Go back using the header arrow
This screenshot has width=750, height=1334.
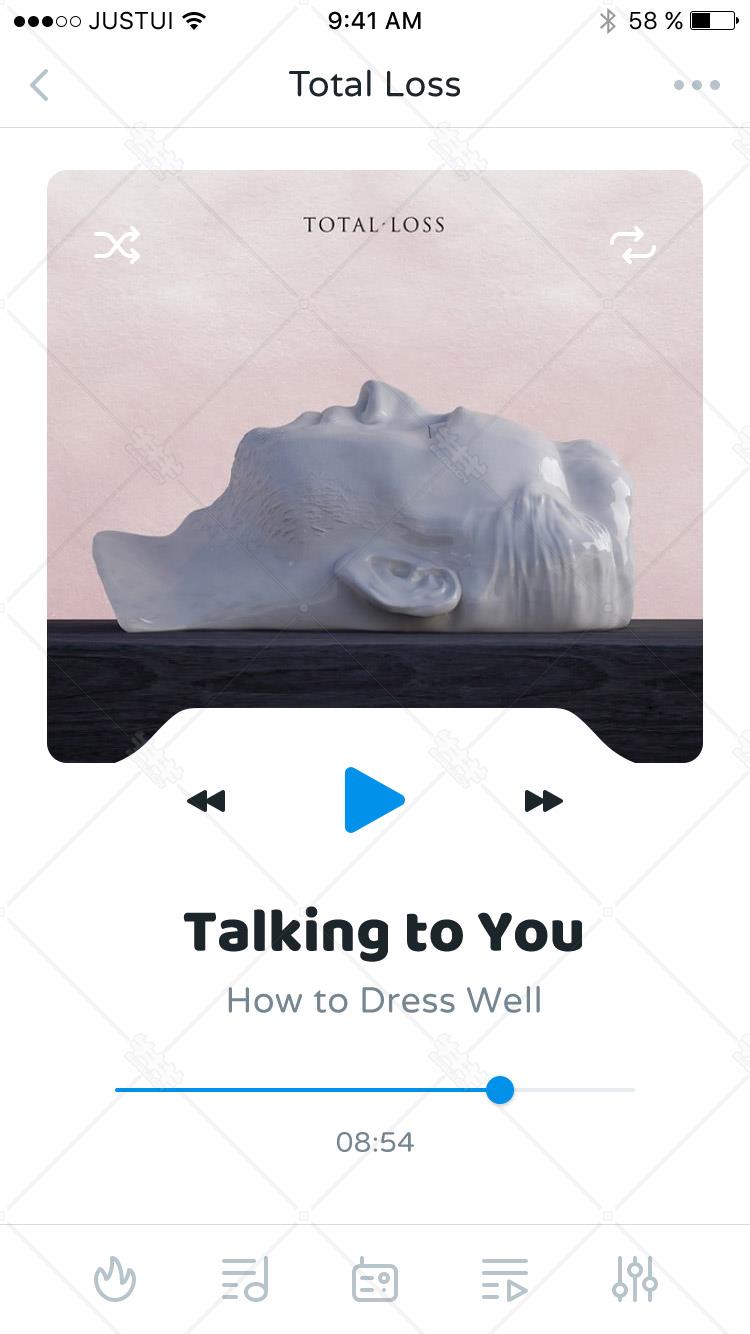pos(39,85)
